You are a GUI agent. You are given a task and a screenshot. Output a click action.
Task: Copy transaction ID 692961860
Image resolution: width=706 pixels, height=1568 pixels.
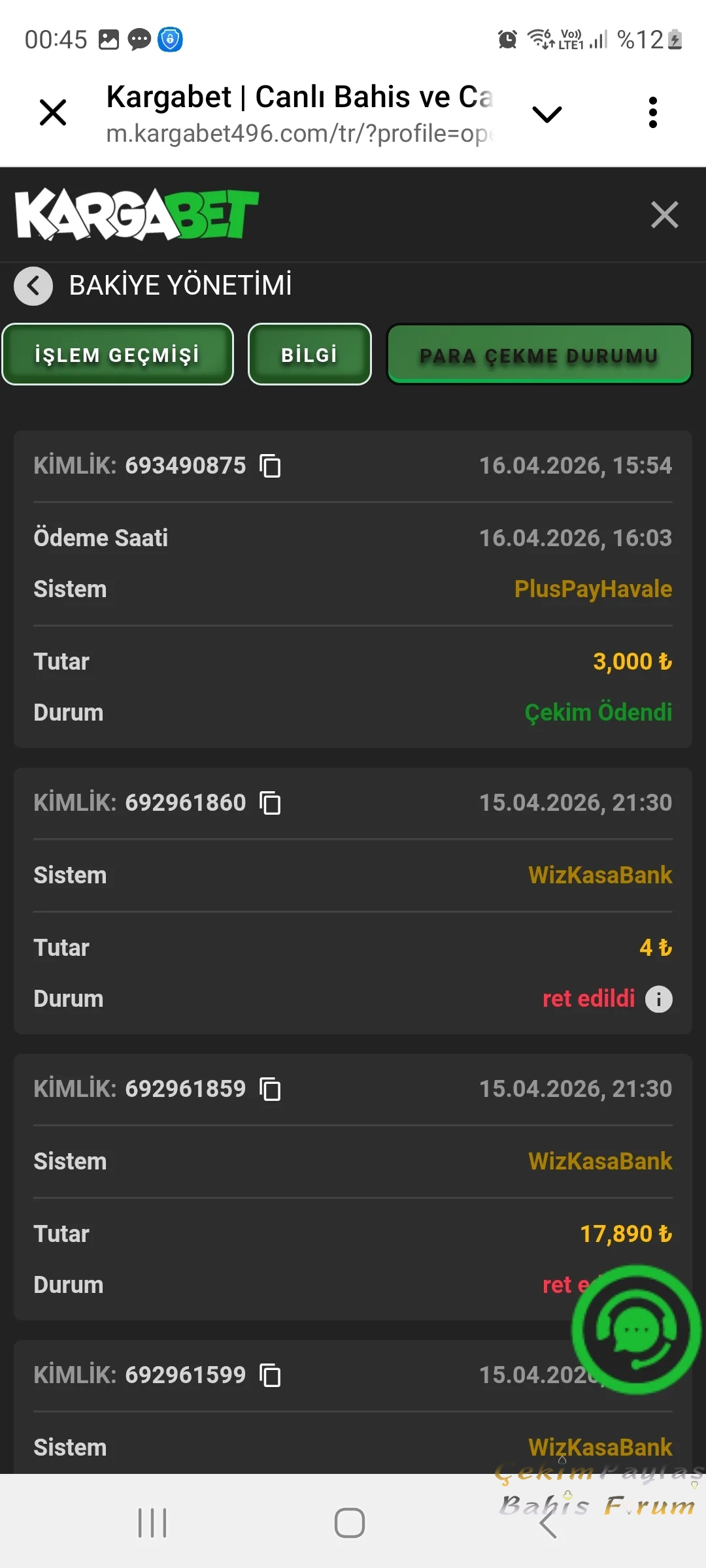(271, 804)
